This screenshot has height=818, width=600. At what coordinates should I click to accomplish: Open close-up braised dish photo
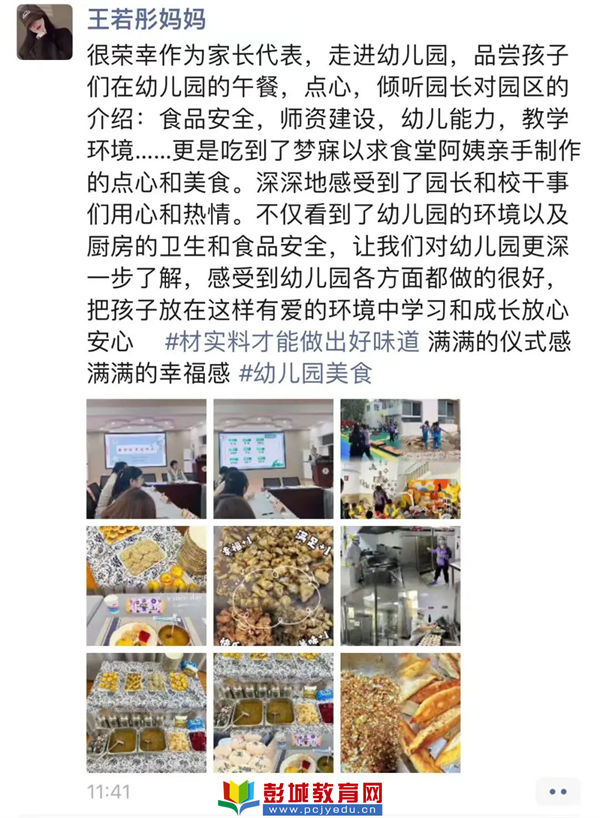273,586
